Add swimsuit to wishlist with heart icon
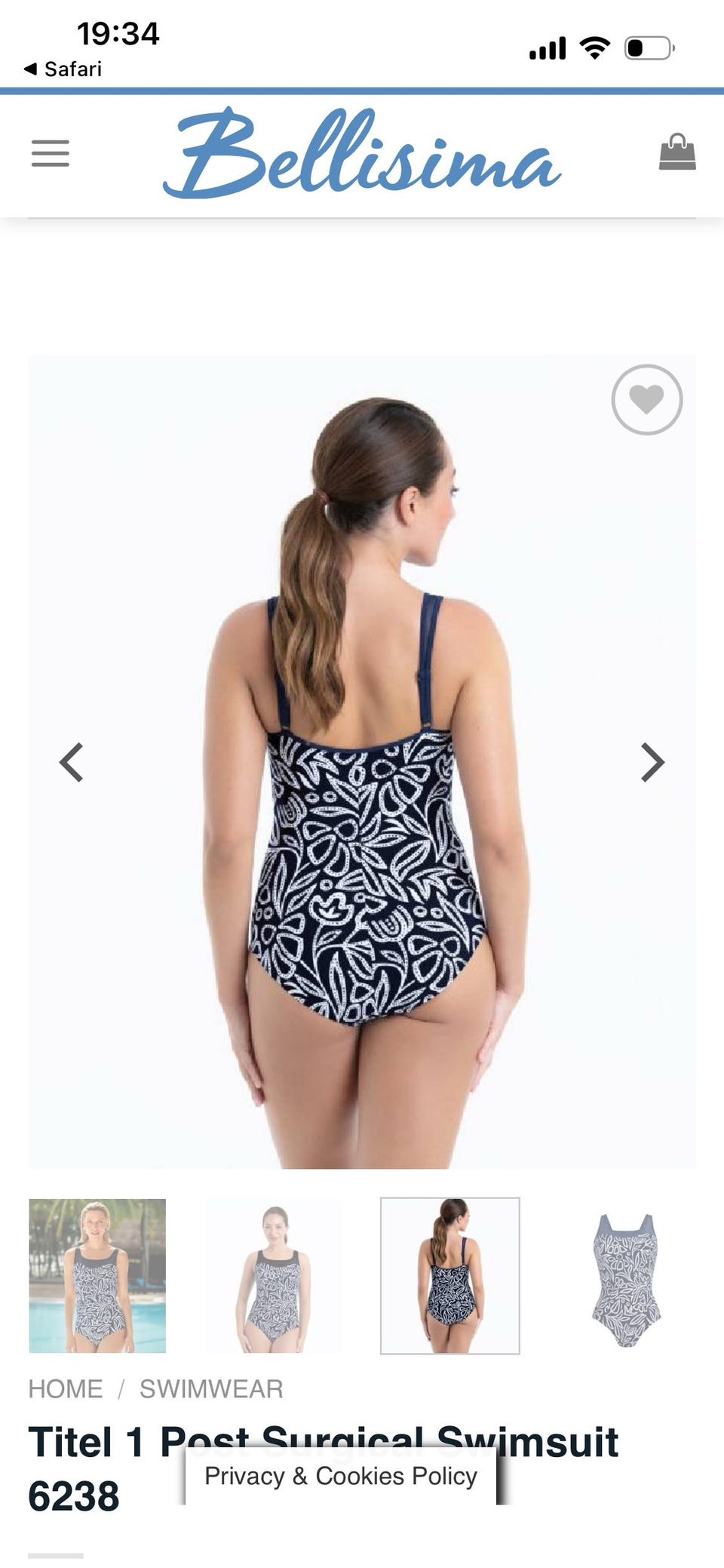This screenshot has height=1568, width=724. [x=646, y=400]
